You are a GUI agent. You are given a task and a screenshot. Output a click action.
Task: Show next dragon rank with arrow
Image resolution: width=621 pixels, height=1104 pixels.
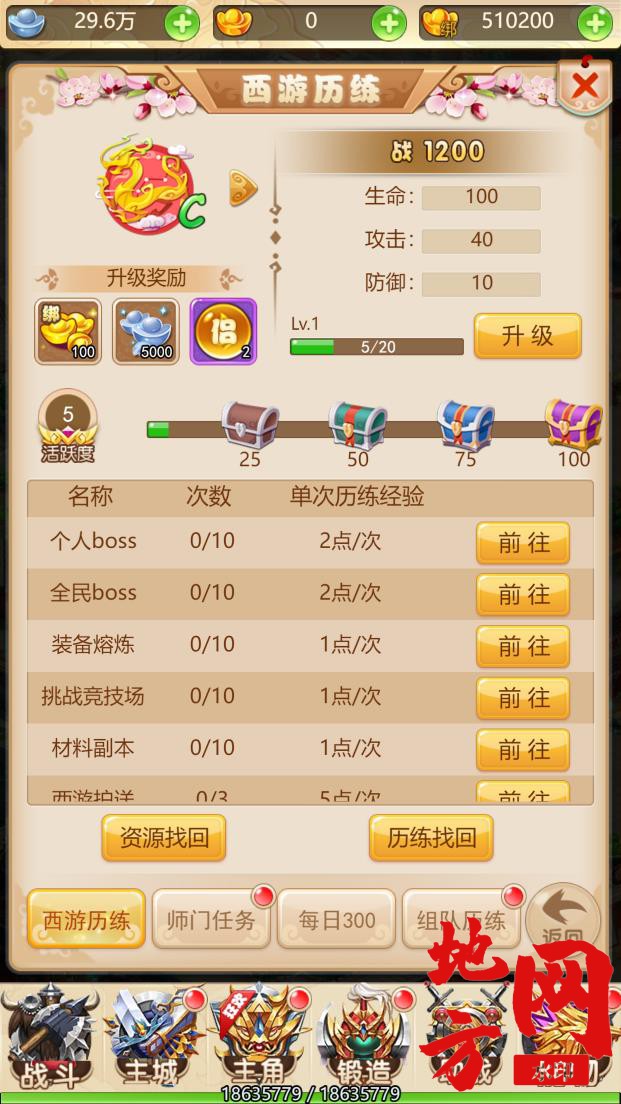pyautogui.click(x=243, y=187)
